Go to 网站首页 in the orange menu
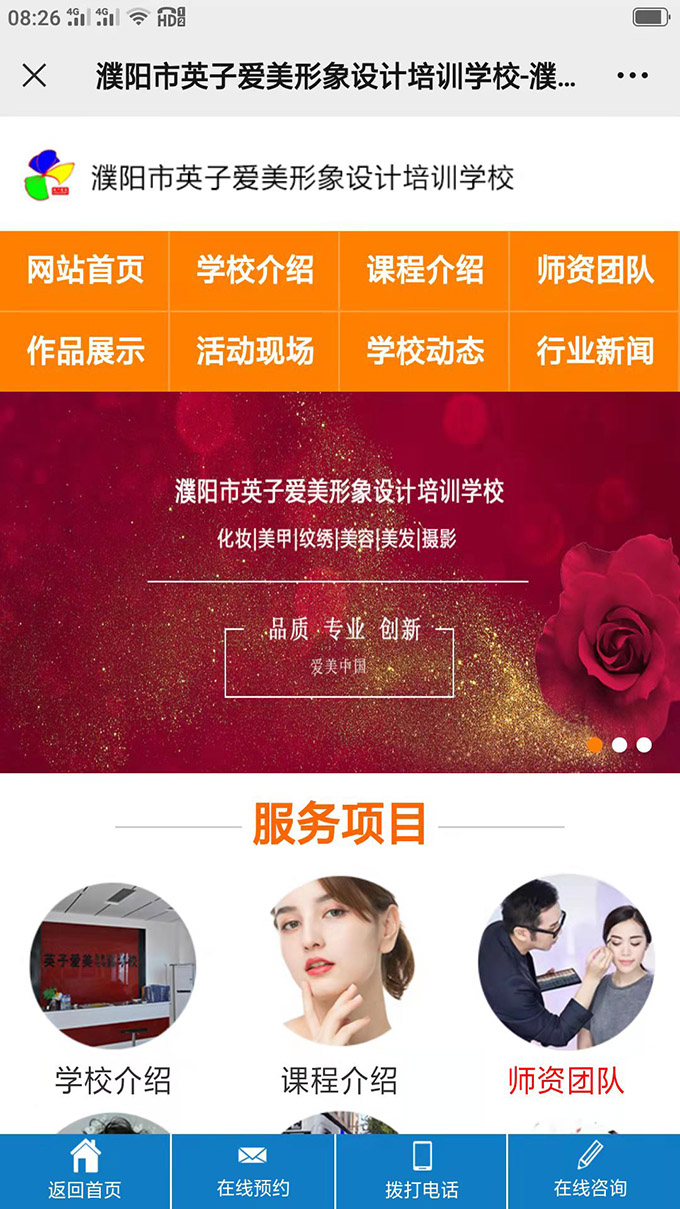 pos(85,270)
